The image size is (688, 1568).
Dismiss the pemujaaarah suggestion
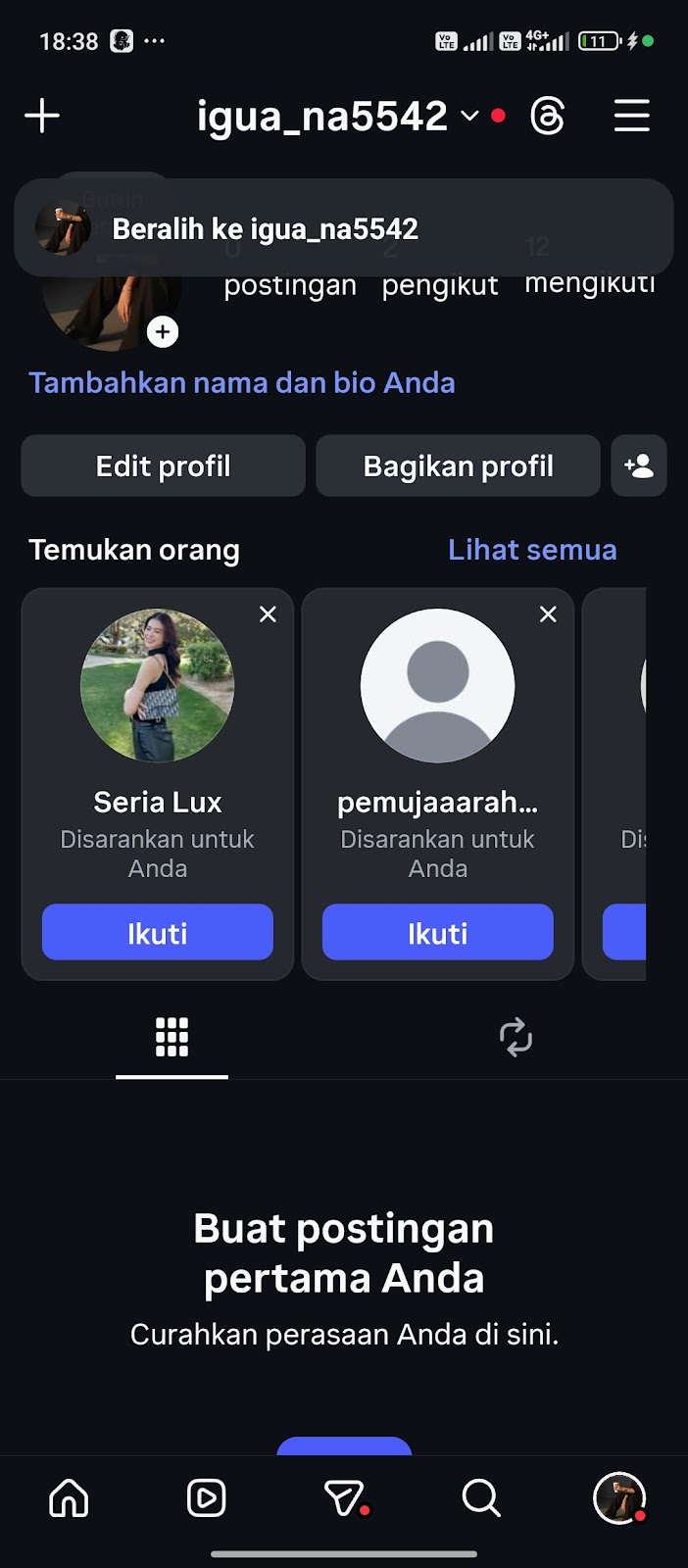point(548,614)
